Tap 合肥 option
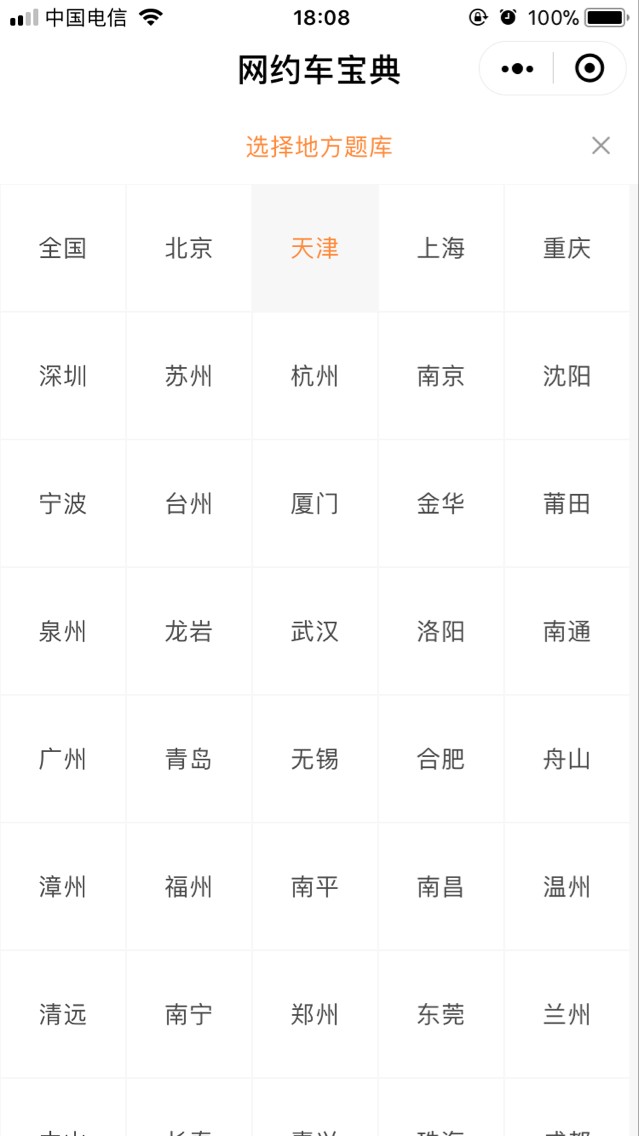Image resolution: width=639 pixels, height=1136 pixels. 441,759
